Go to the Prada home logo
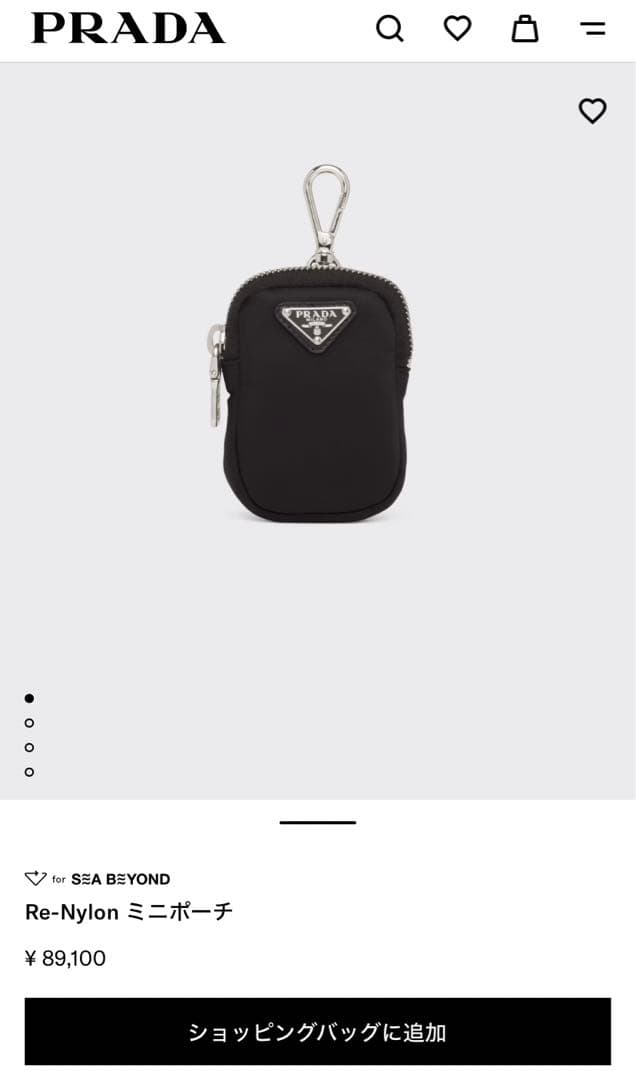 128,28
